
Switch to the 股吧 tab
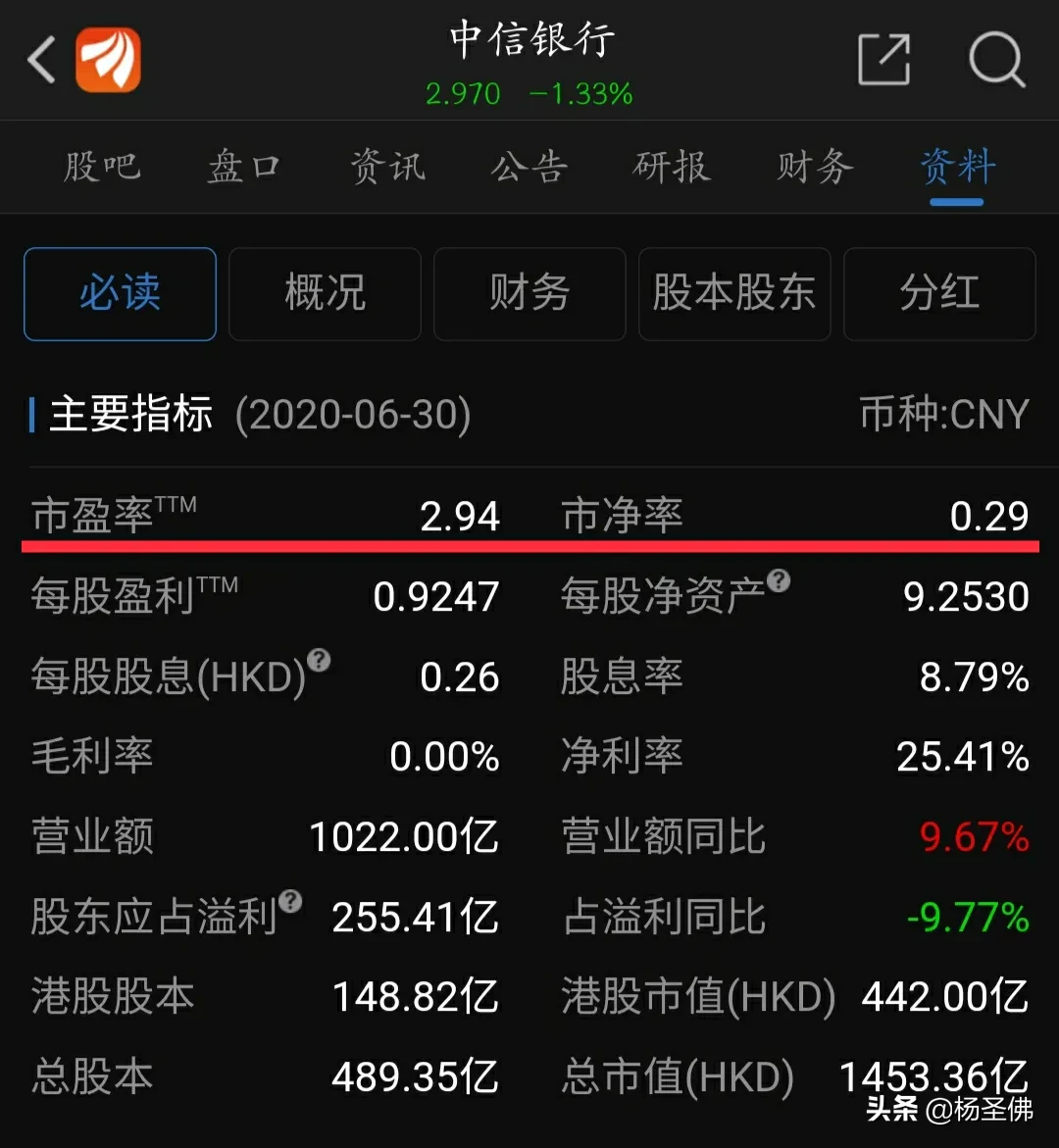pyautogui.click(x=102, y=167)
